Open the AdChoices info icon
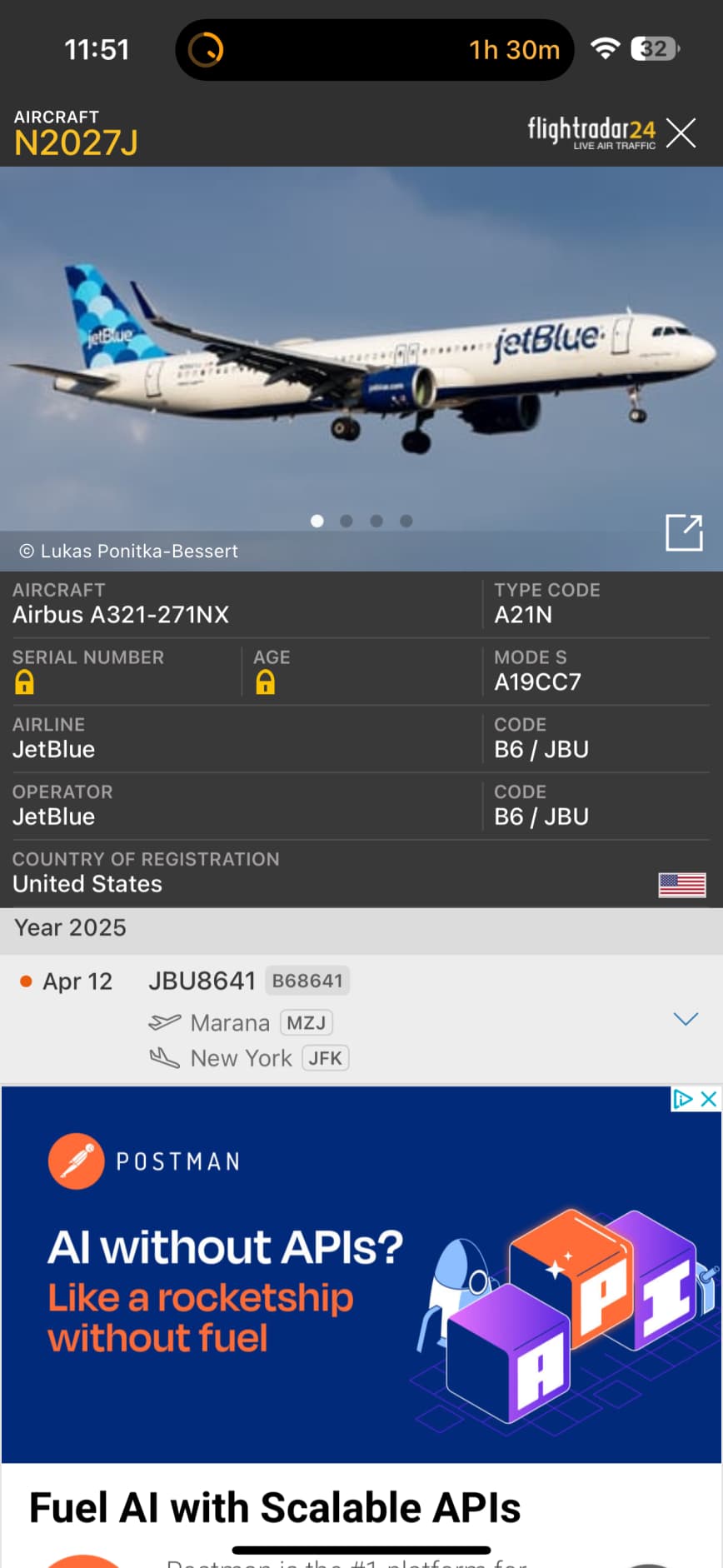 683,1099
